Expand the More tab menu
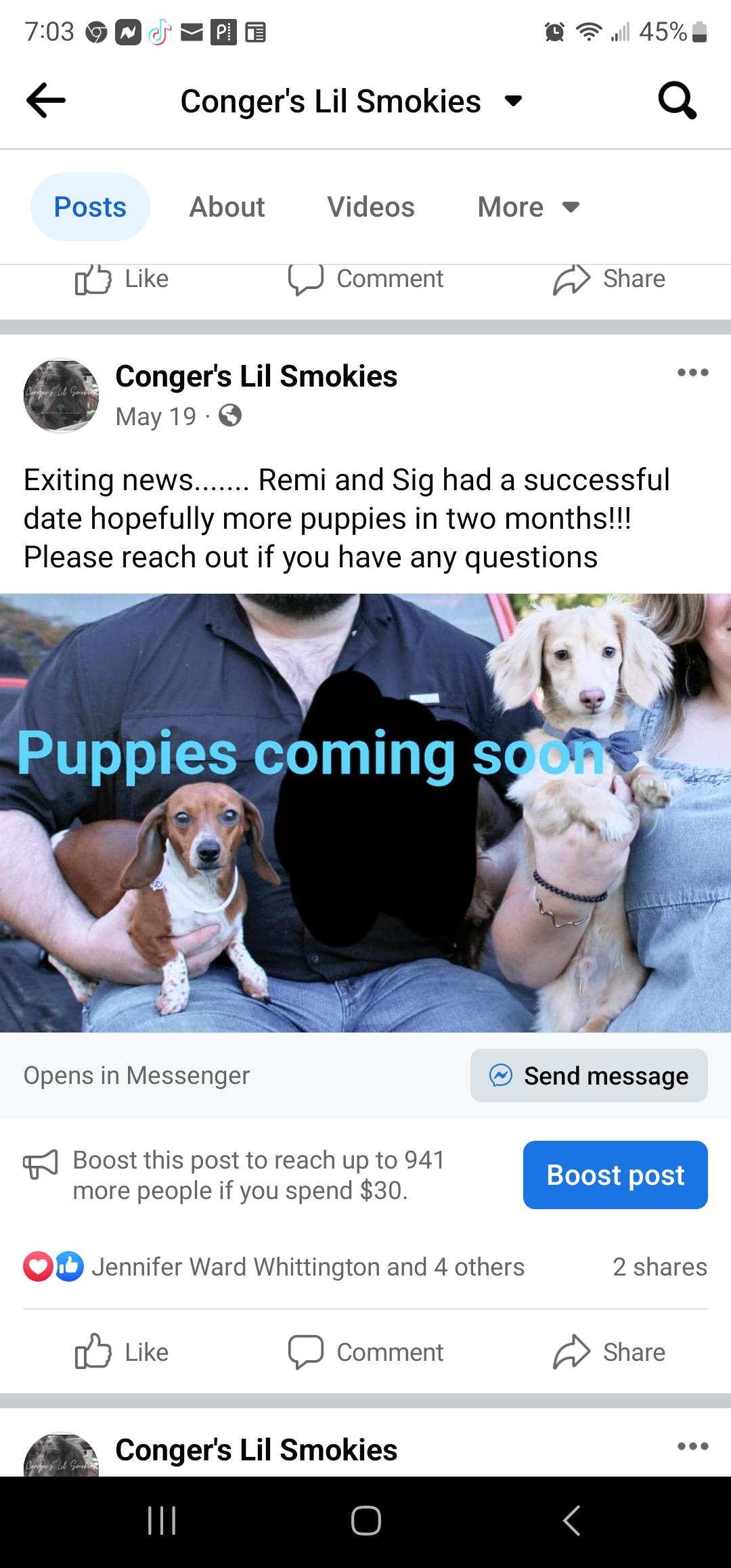The width and height of the screenshot is (731, 1568). pyautogui.click(x=528, y=207)
